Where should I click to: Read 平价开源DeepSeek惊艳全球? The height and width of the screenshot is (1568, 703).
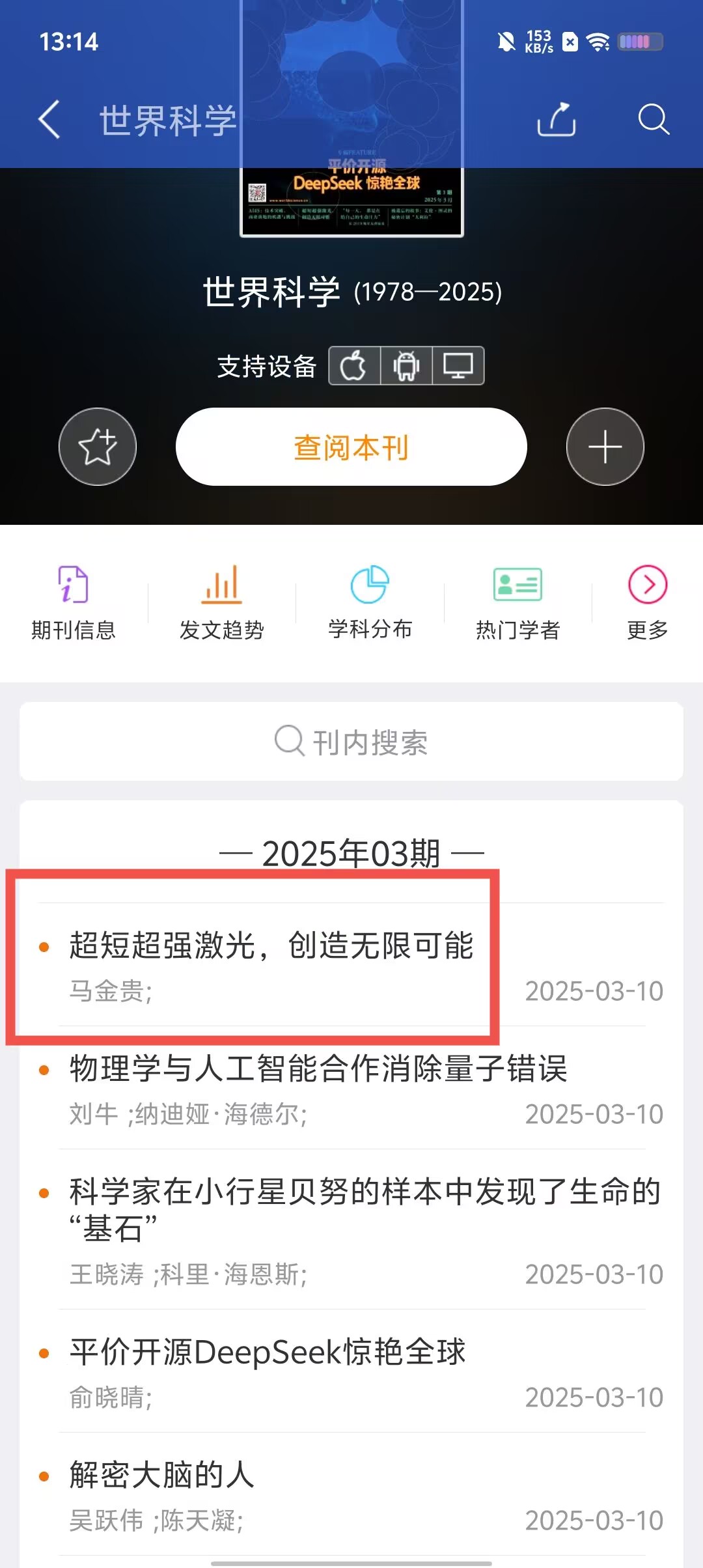tap(267, 1352)
